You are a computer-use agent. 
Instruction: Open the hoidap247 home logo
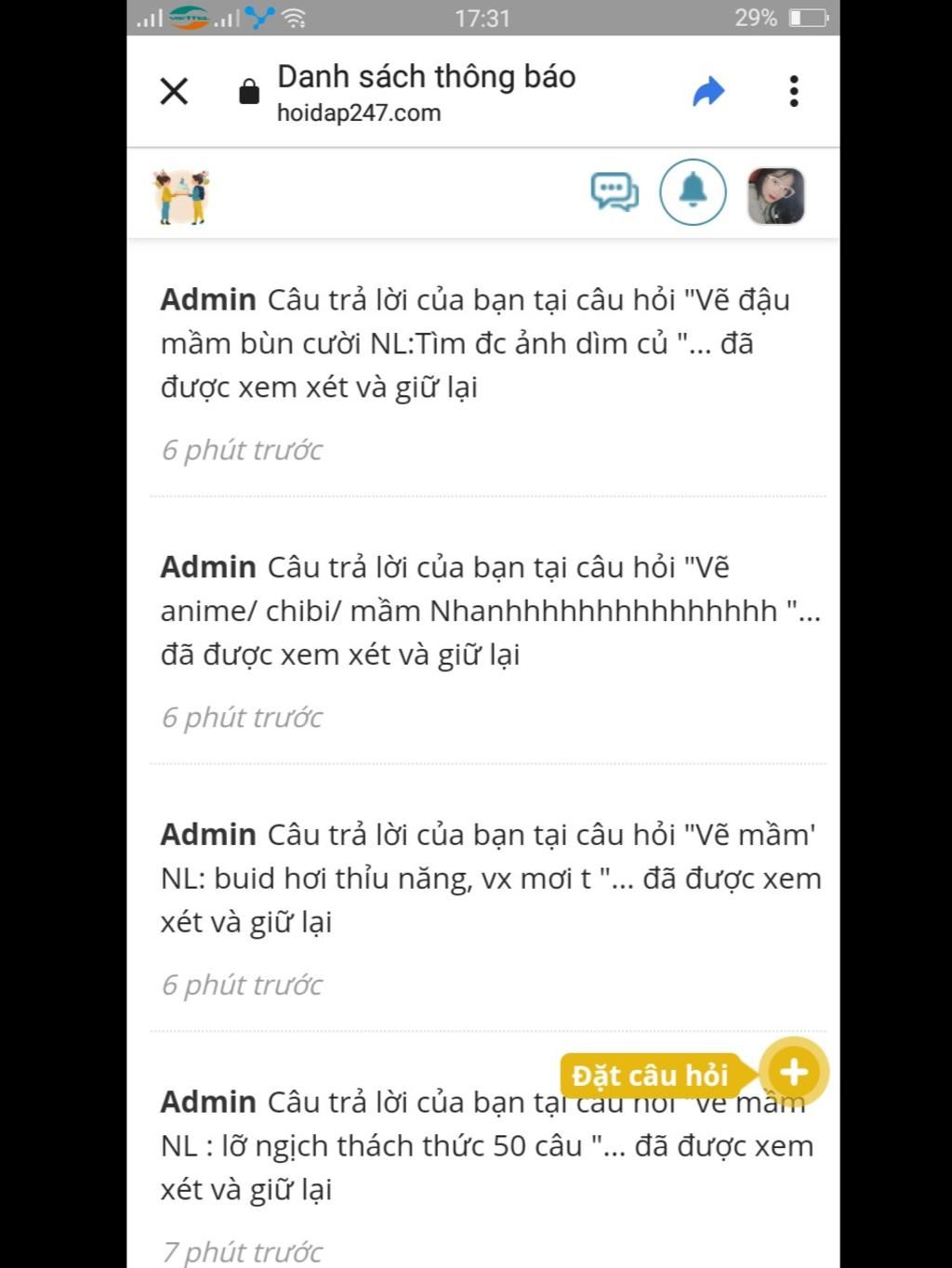[x=182, y=195]
